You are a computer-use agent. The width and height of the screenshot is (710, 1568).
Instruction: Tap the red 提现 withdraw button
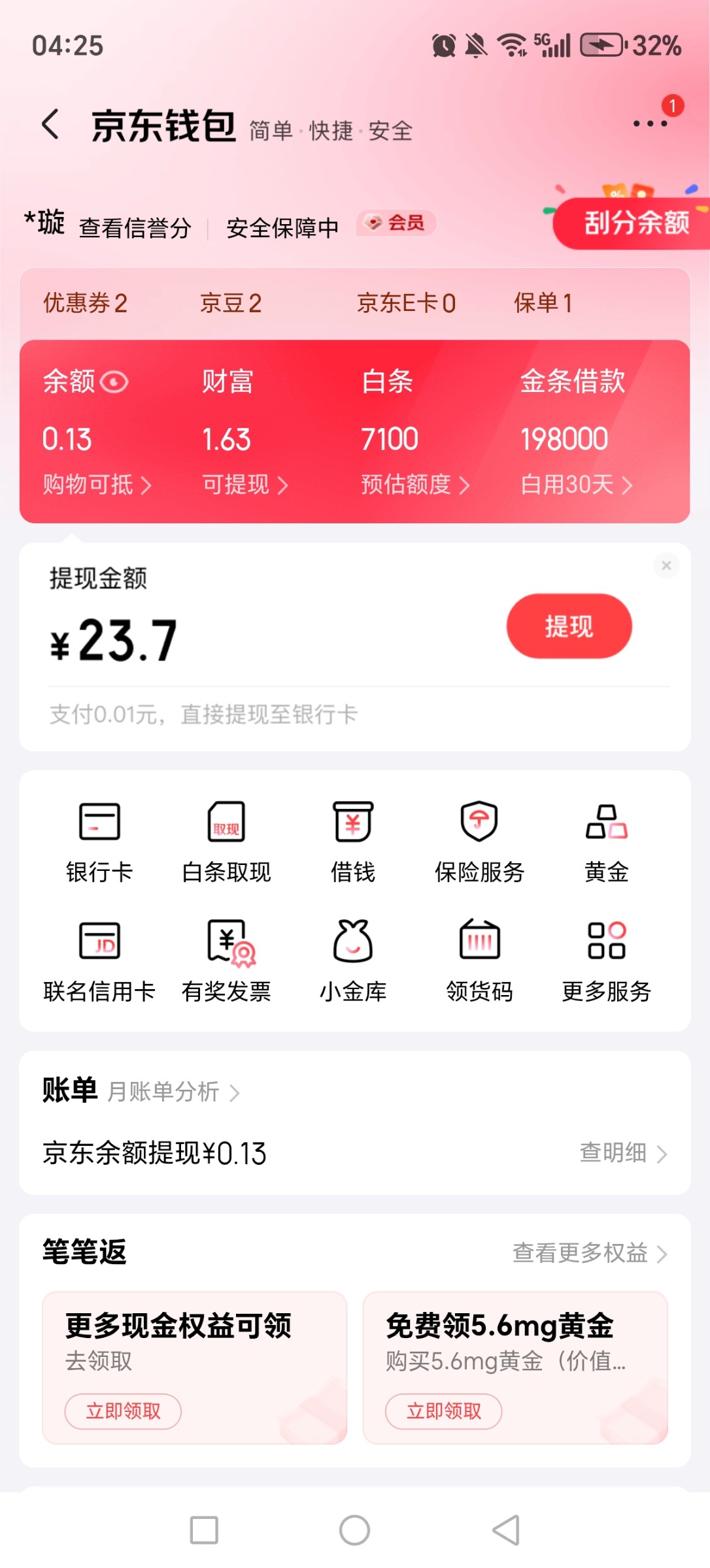568,626
